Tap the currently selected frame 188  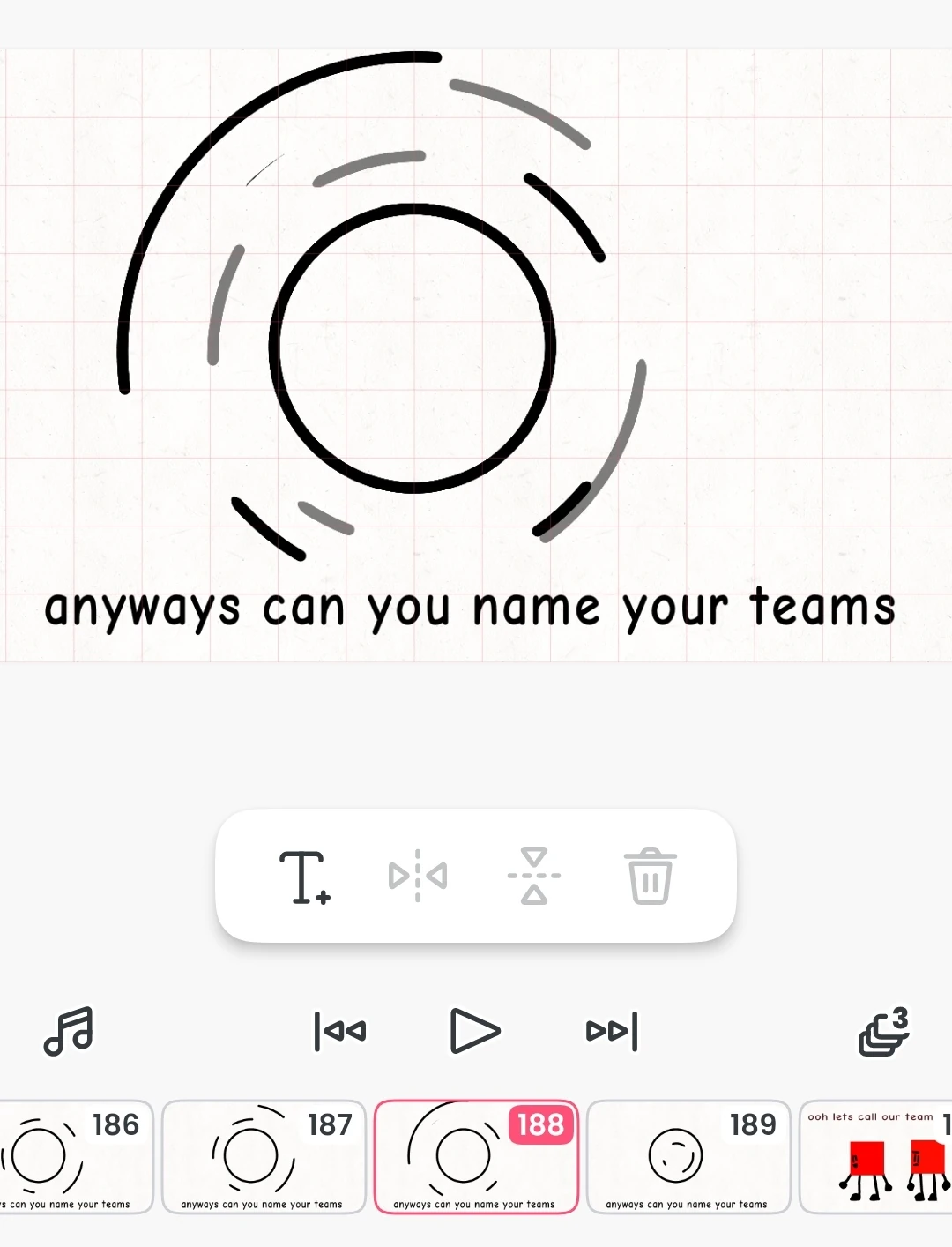[476, 1157]
